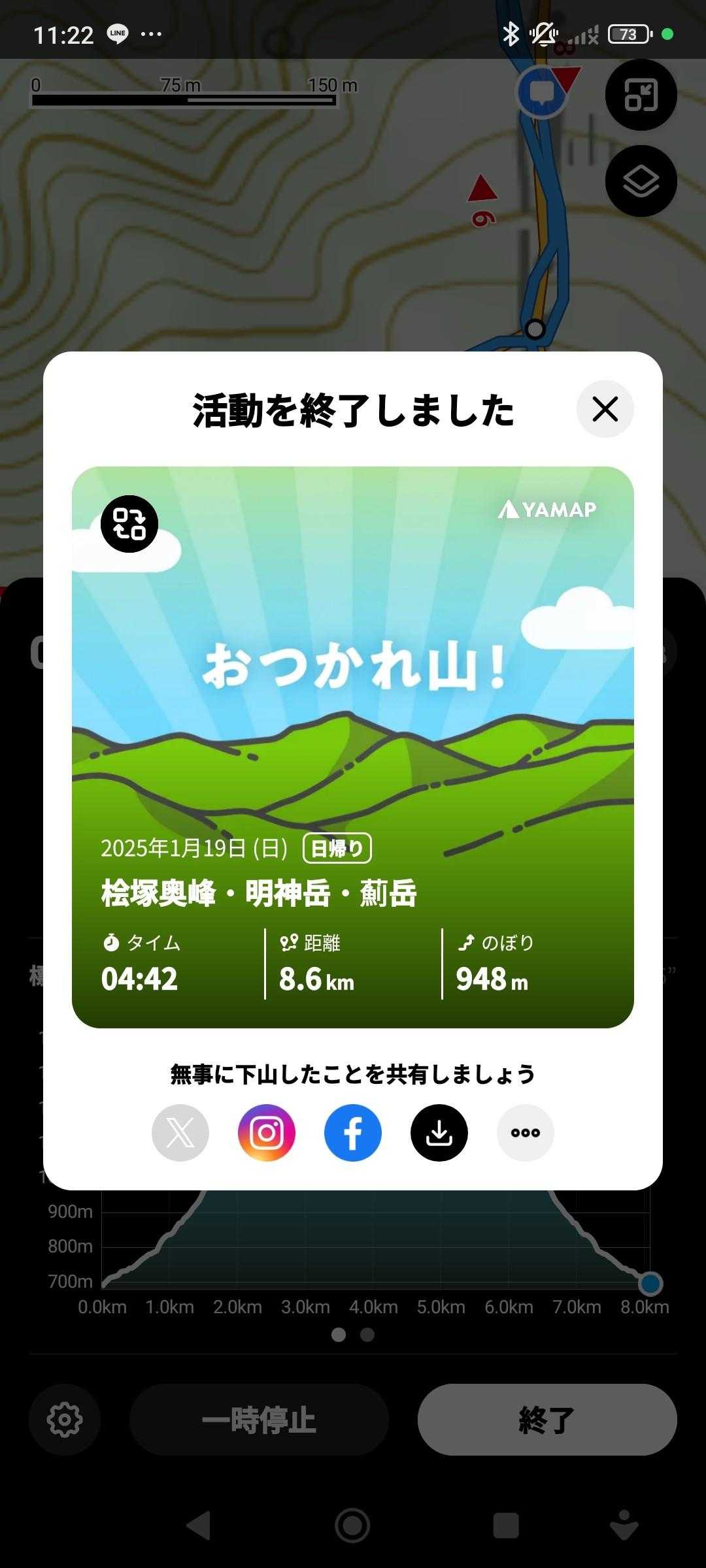Download the share card image
This screenshot has height=1568, width=706.
(x=439, y=1133)
